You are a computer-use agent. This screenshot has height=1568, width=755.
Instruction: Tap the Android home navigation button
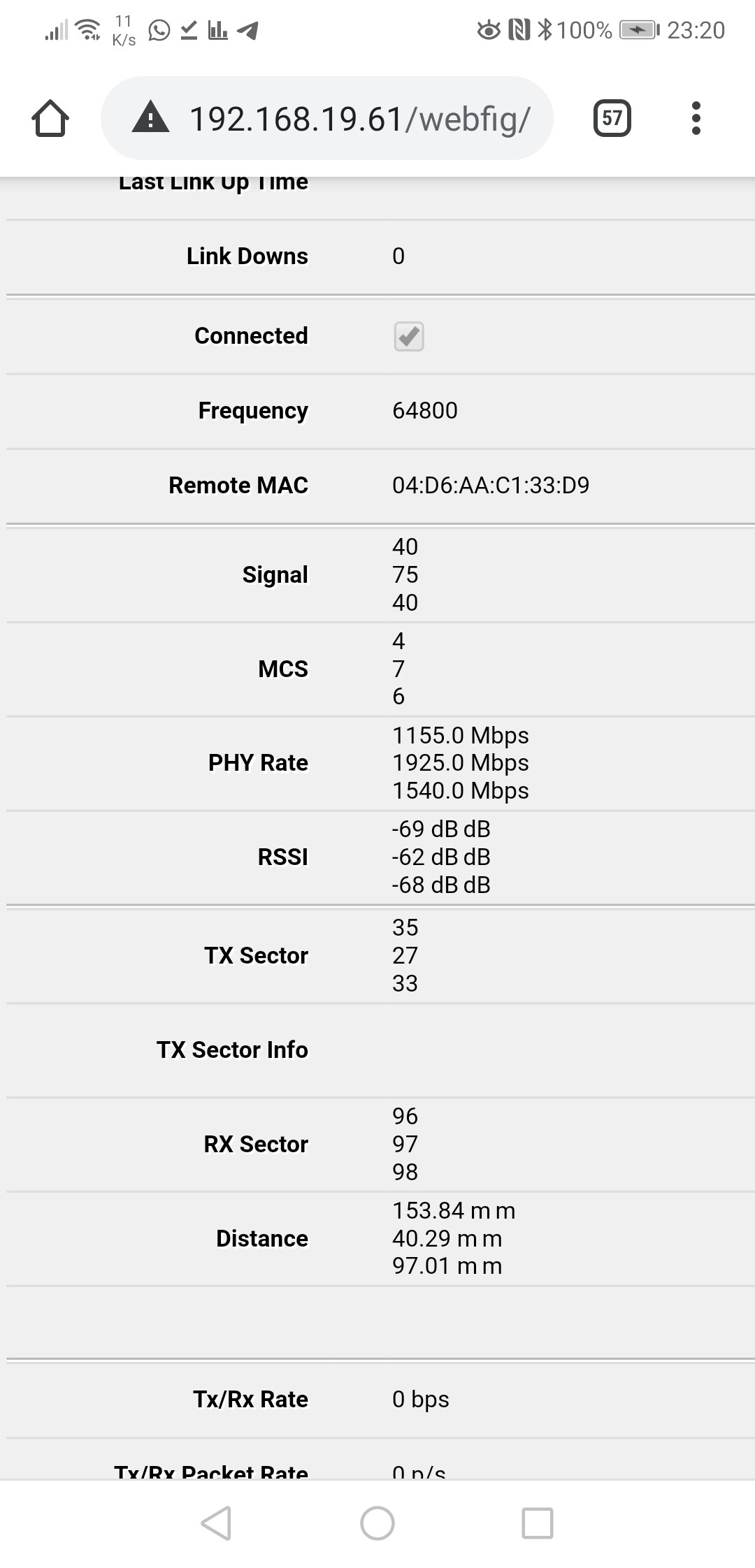pos(377,1523)
